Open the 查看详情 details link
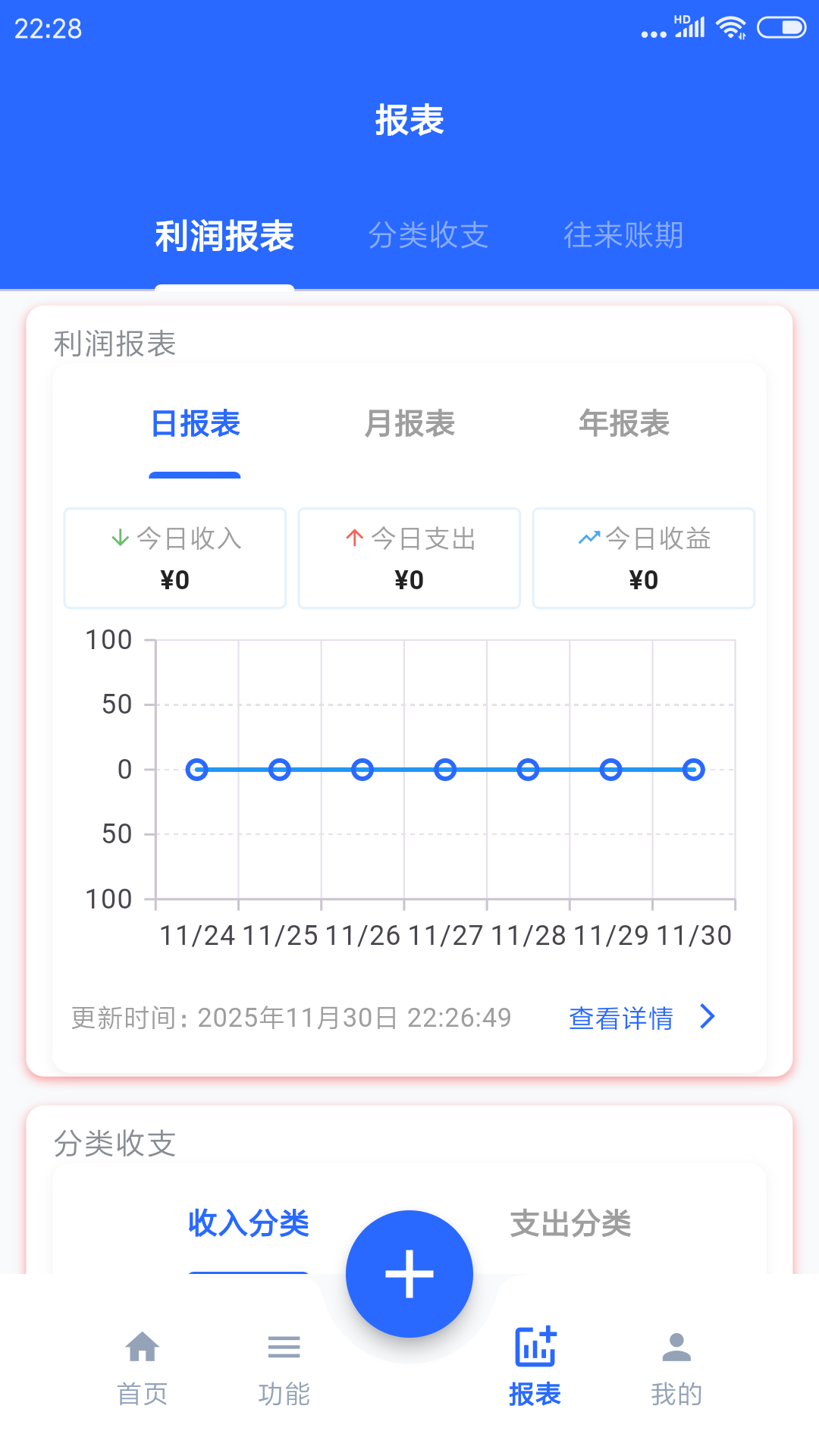The width and height of the screenshot is (819, 1456). (x=622, y=1018)
